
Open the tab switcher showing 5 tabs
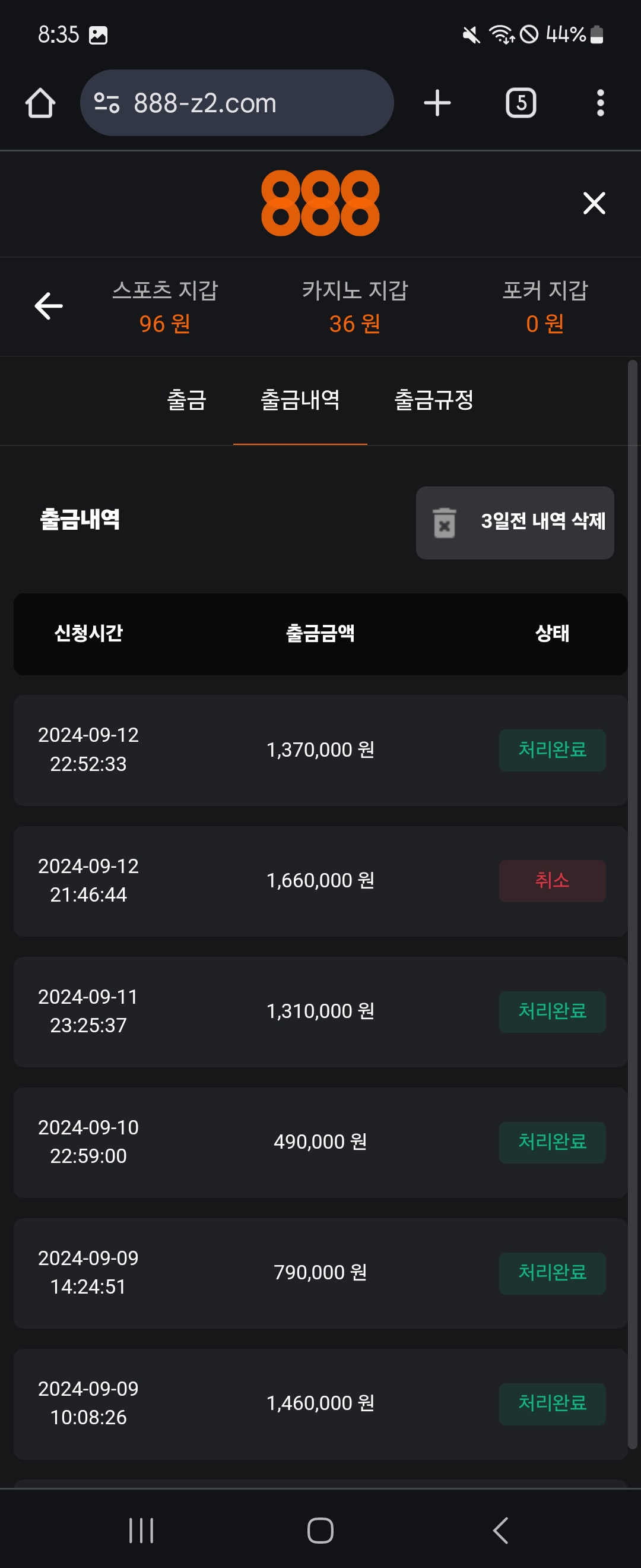(521, 103)
